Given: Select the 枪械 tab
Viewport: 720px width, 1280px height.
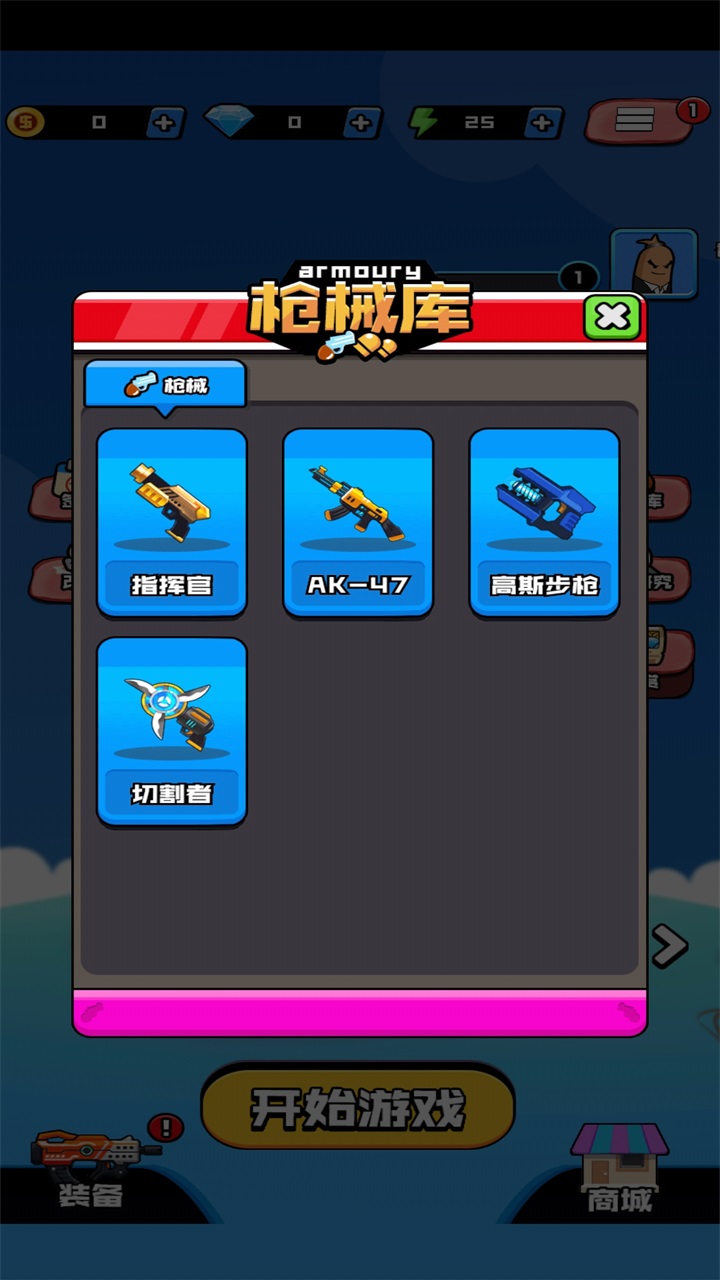Looking at the screenshot, I should pyautogui.click(x=165, y=385).
